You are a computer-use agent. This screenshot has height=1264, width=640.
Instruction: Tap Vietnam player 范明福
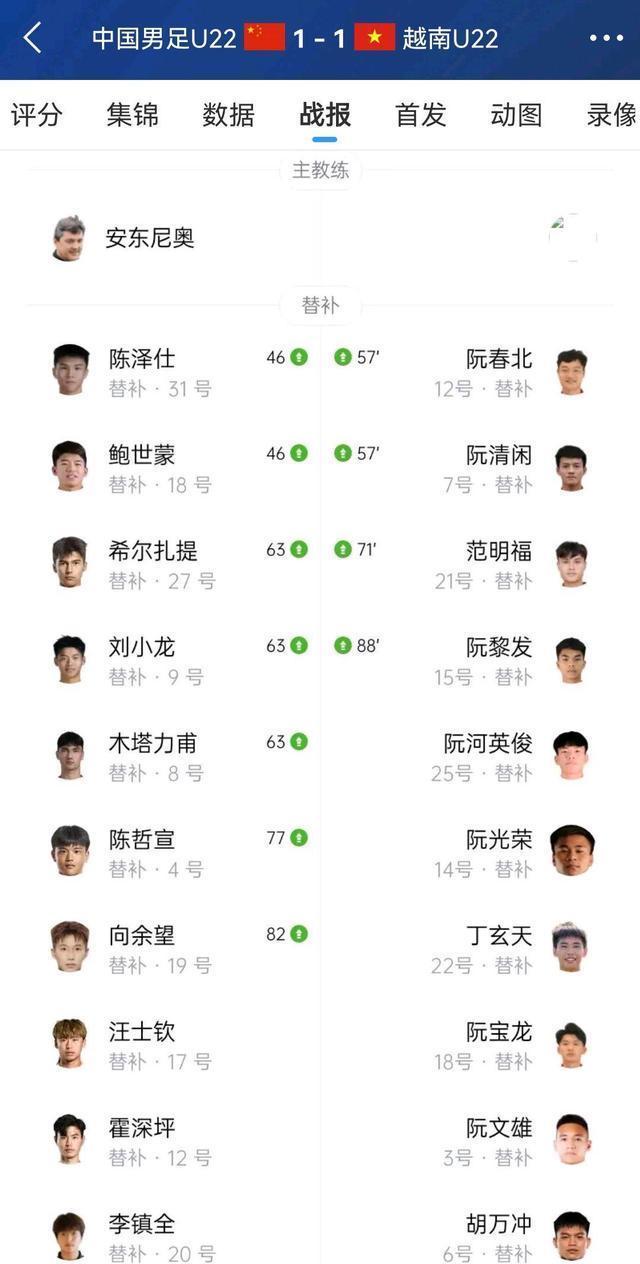[499, 551]
